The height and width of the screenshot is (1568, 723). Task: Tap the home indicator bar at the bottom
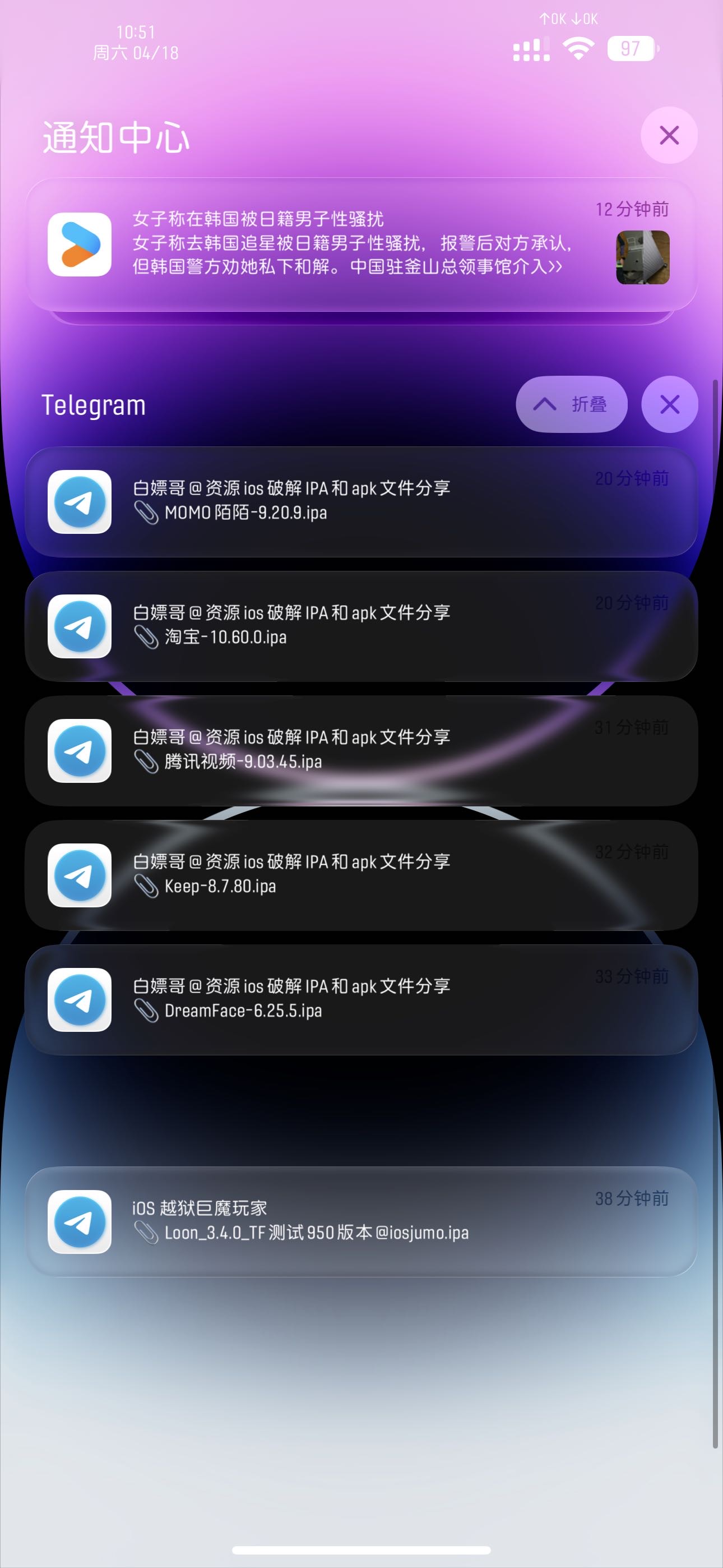tap(361, 1548)
